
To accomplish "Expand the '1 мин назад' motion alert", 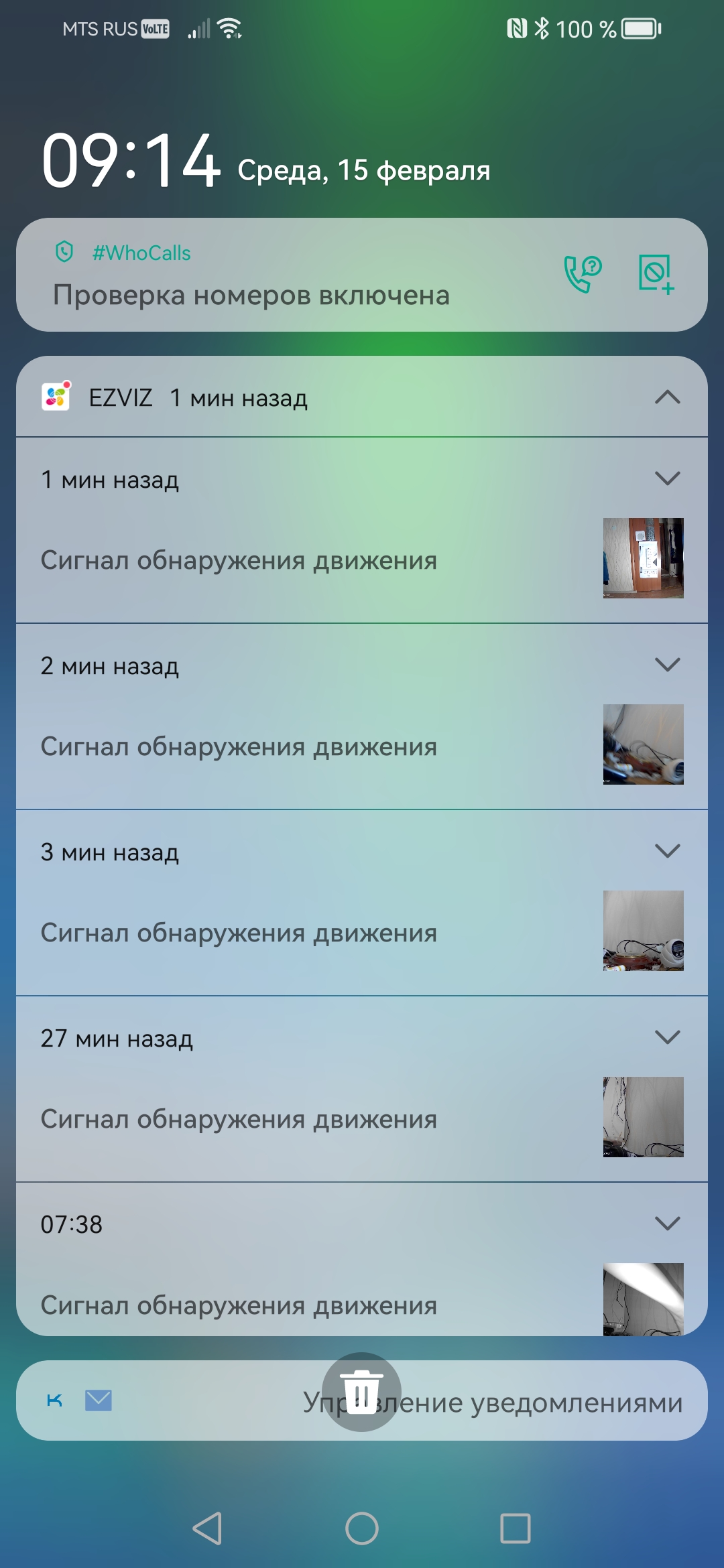I will point(667,478).
